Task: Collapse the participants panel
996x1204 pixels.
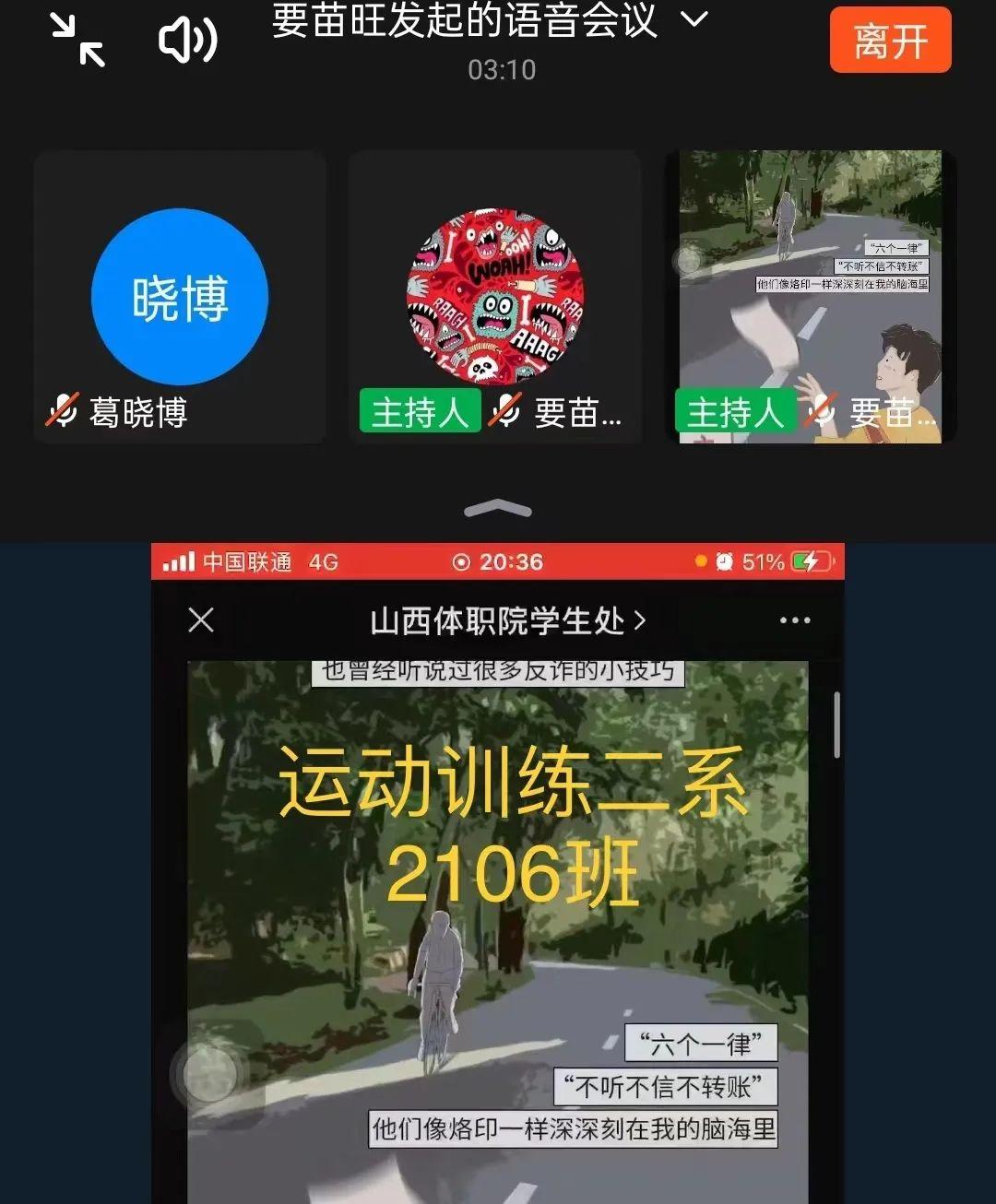Action: (497, 509)
